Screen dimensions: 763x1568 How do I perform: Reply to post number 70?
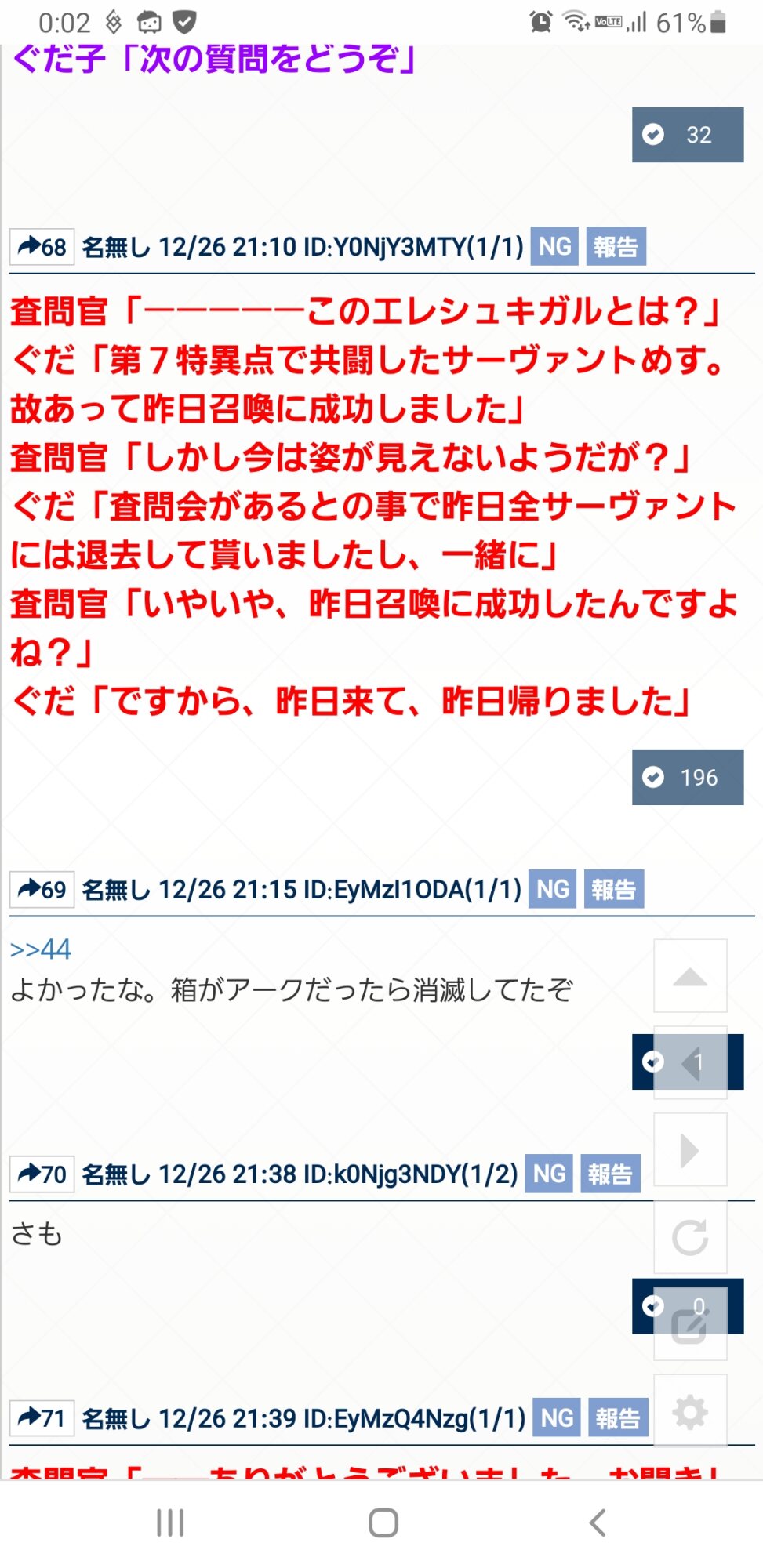[x=42, y=1174]
